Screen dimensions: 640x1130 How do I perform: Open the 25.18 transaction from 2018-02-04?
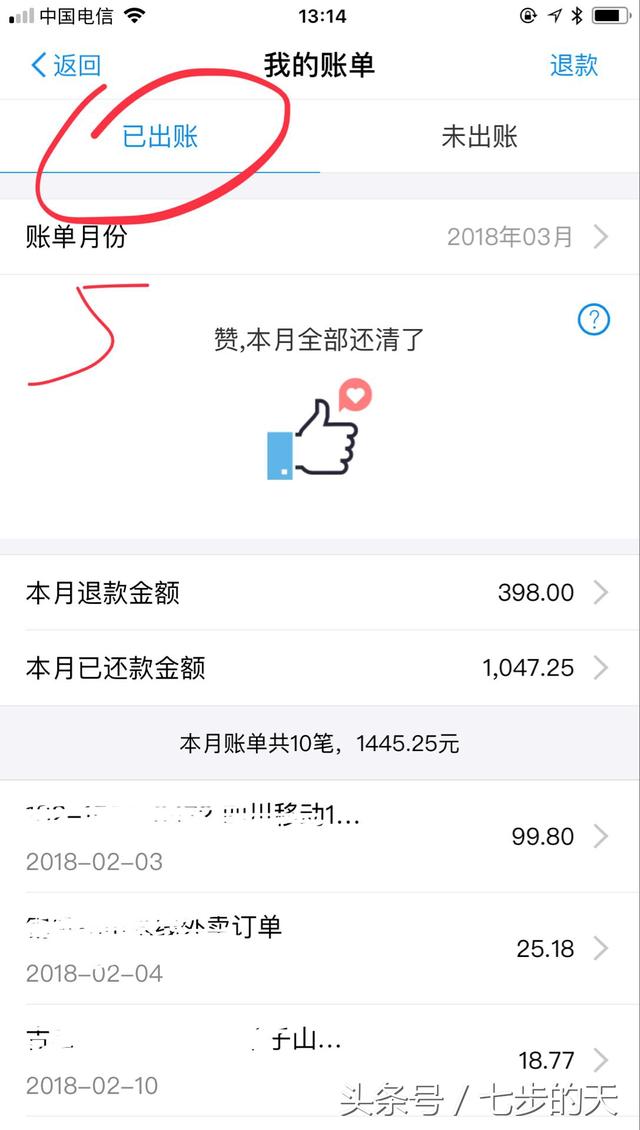320,948
